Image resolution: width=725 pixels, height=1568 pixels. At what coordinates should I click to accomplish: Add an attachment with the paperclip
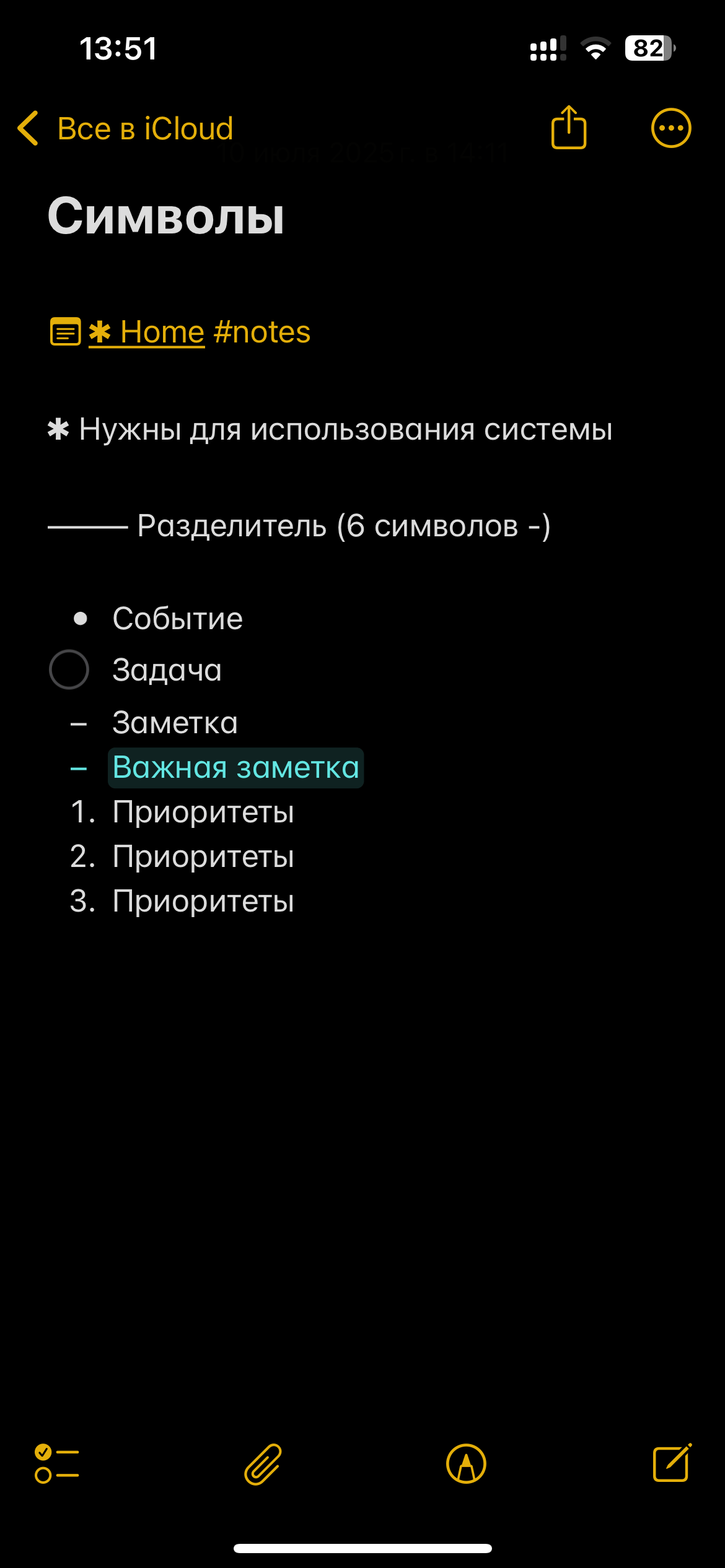click(x=263, y=1464)
